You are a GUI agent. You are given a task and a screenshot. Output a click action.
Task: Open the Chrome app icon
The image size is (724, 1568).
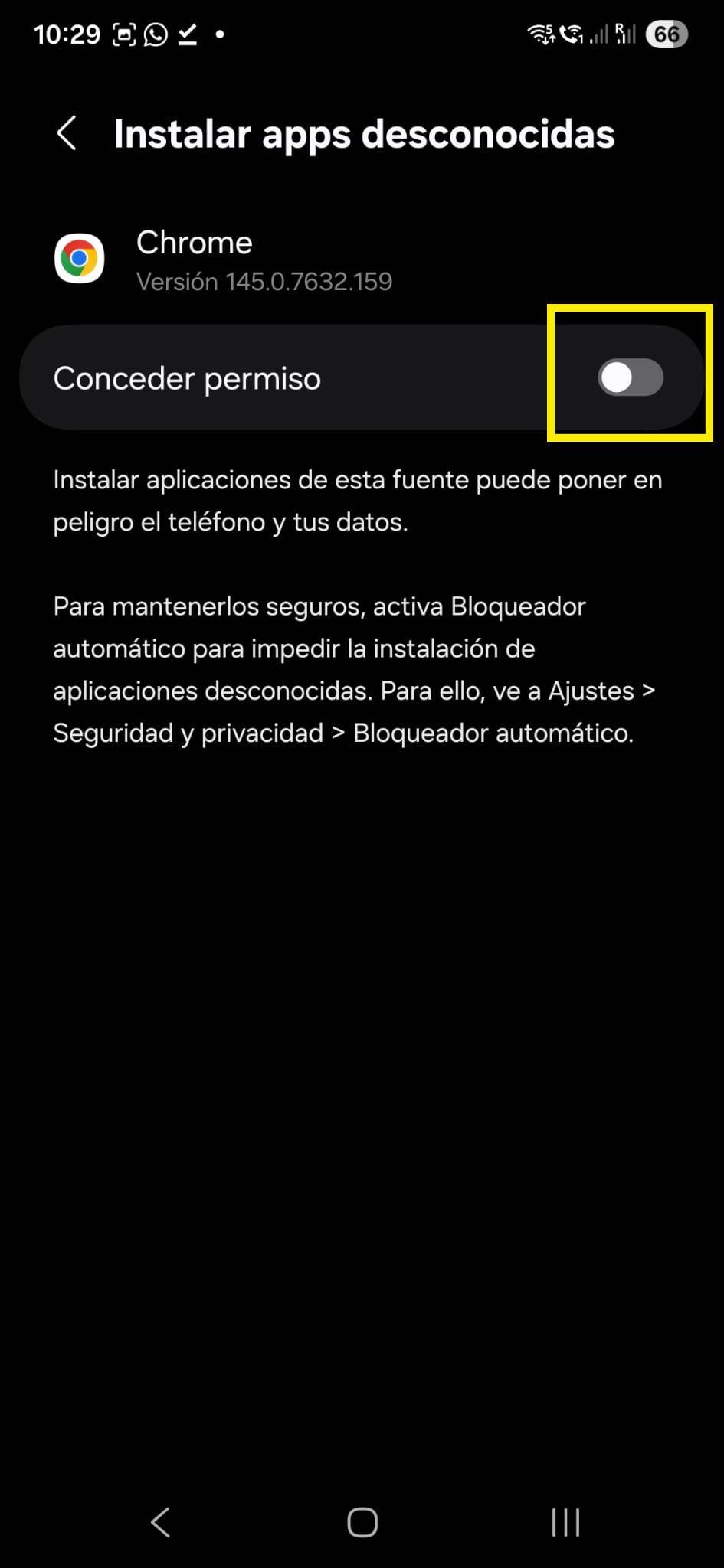pyautogui.click(x=79, y=258)
